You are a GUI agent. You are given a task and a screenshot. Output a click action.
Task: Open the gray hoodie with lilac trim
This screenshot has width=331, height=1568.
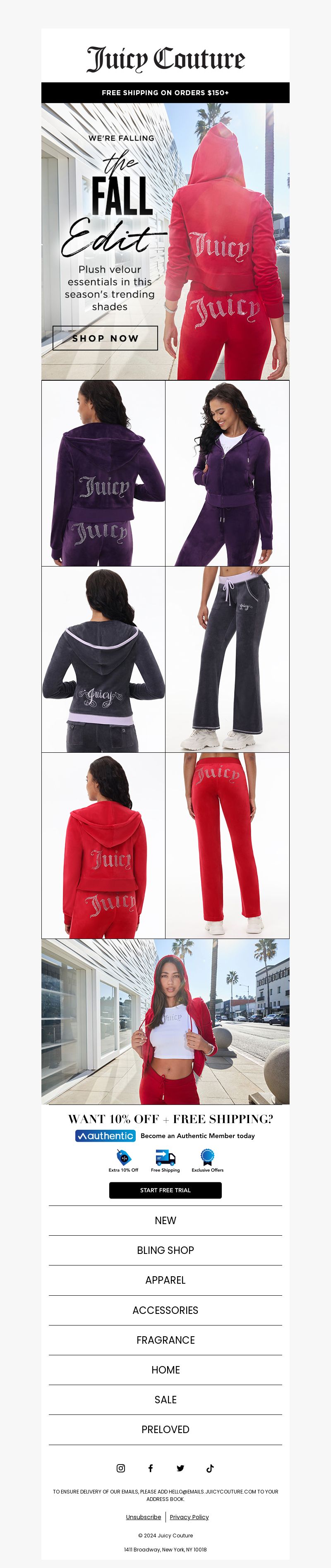point(103,660)
